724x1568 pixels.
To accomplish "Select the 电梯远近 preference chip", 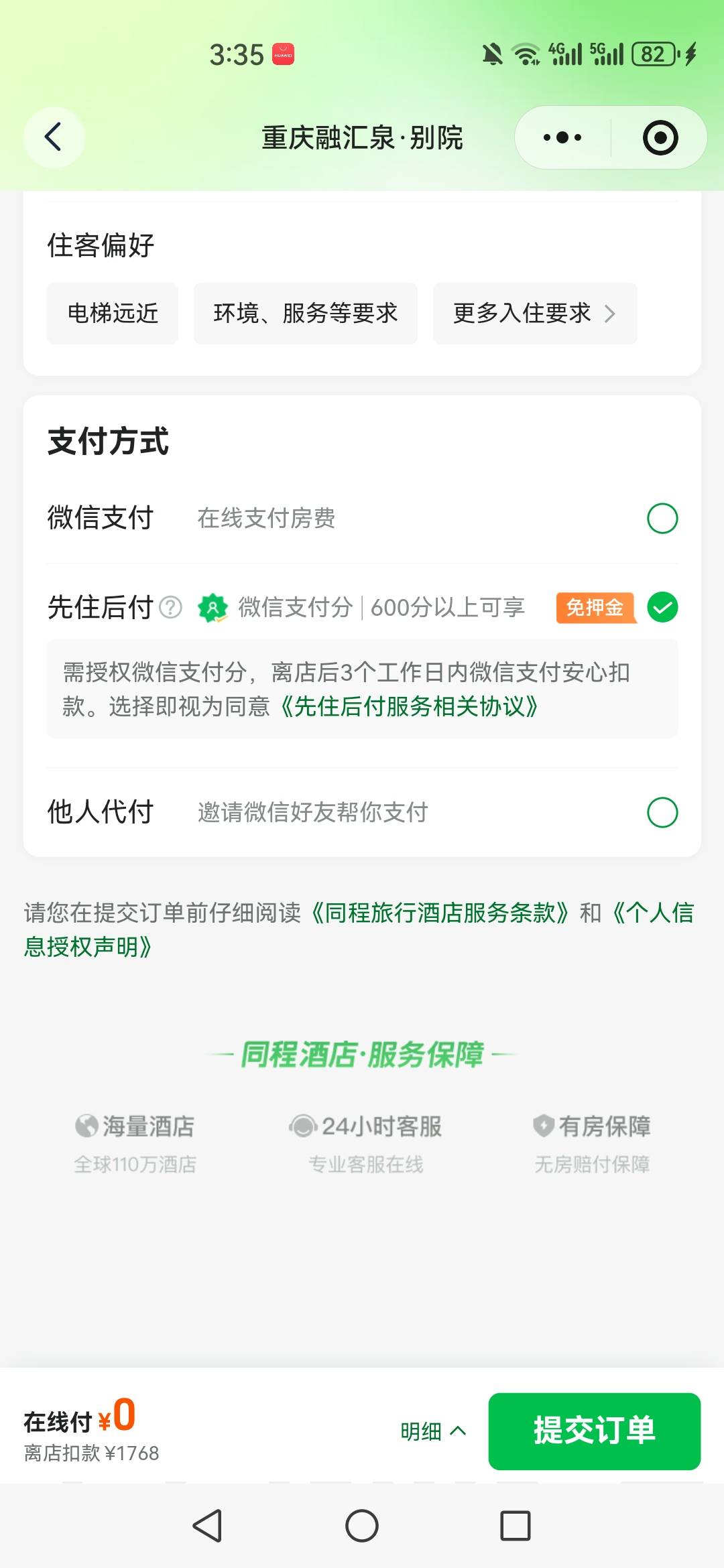I will coord(113,313).
